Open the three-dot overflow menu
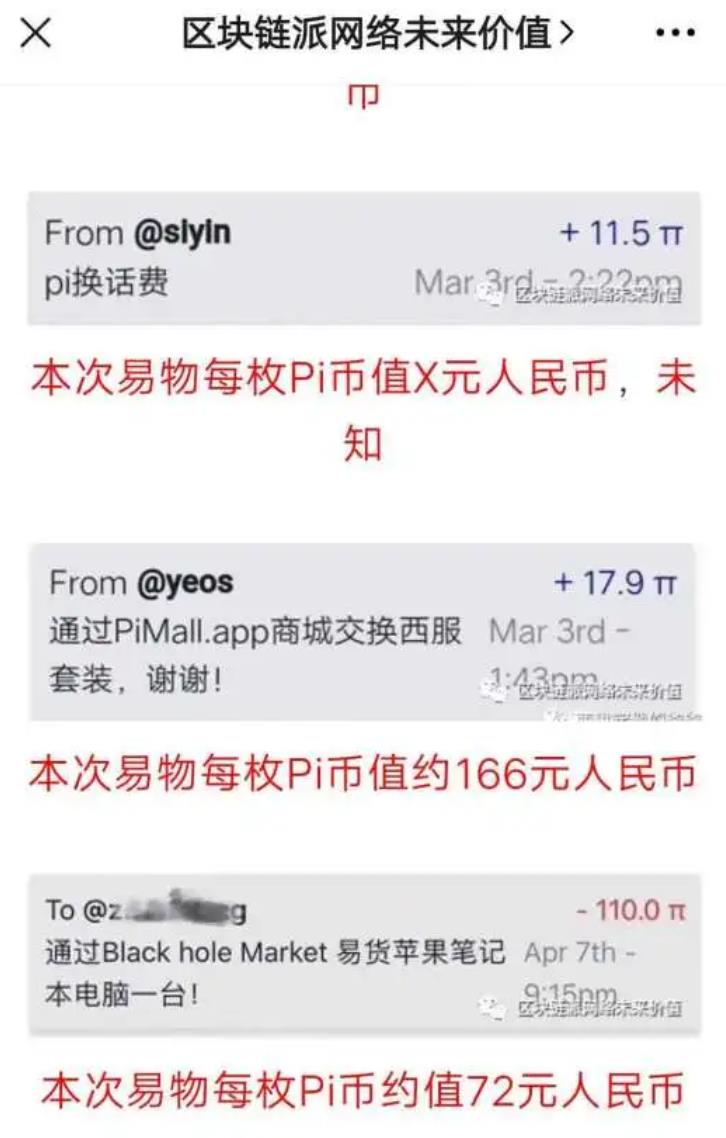This screenshot has height=1138, width=726. tap(674, 33)
